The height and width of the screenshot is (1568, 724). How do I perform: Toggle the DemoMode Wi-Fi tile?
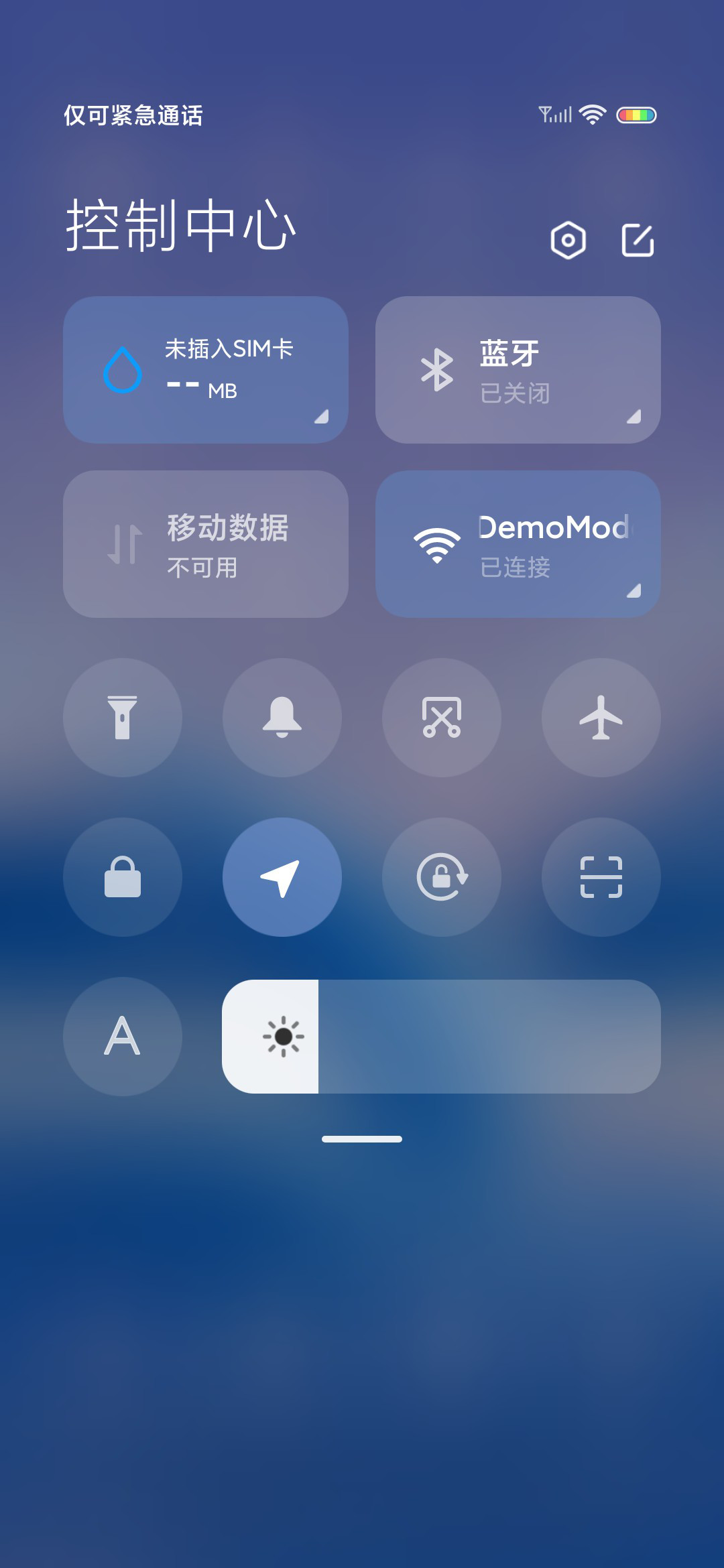point(518,544)
